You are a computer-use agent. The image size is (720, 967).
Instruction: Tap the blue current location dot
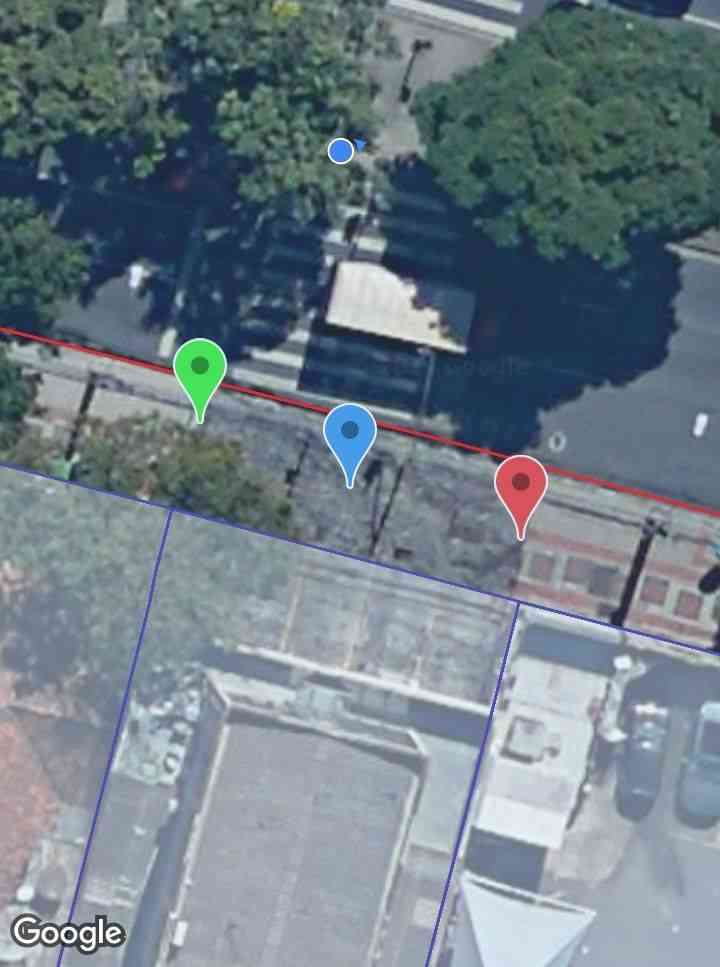point(341,151)
